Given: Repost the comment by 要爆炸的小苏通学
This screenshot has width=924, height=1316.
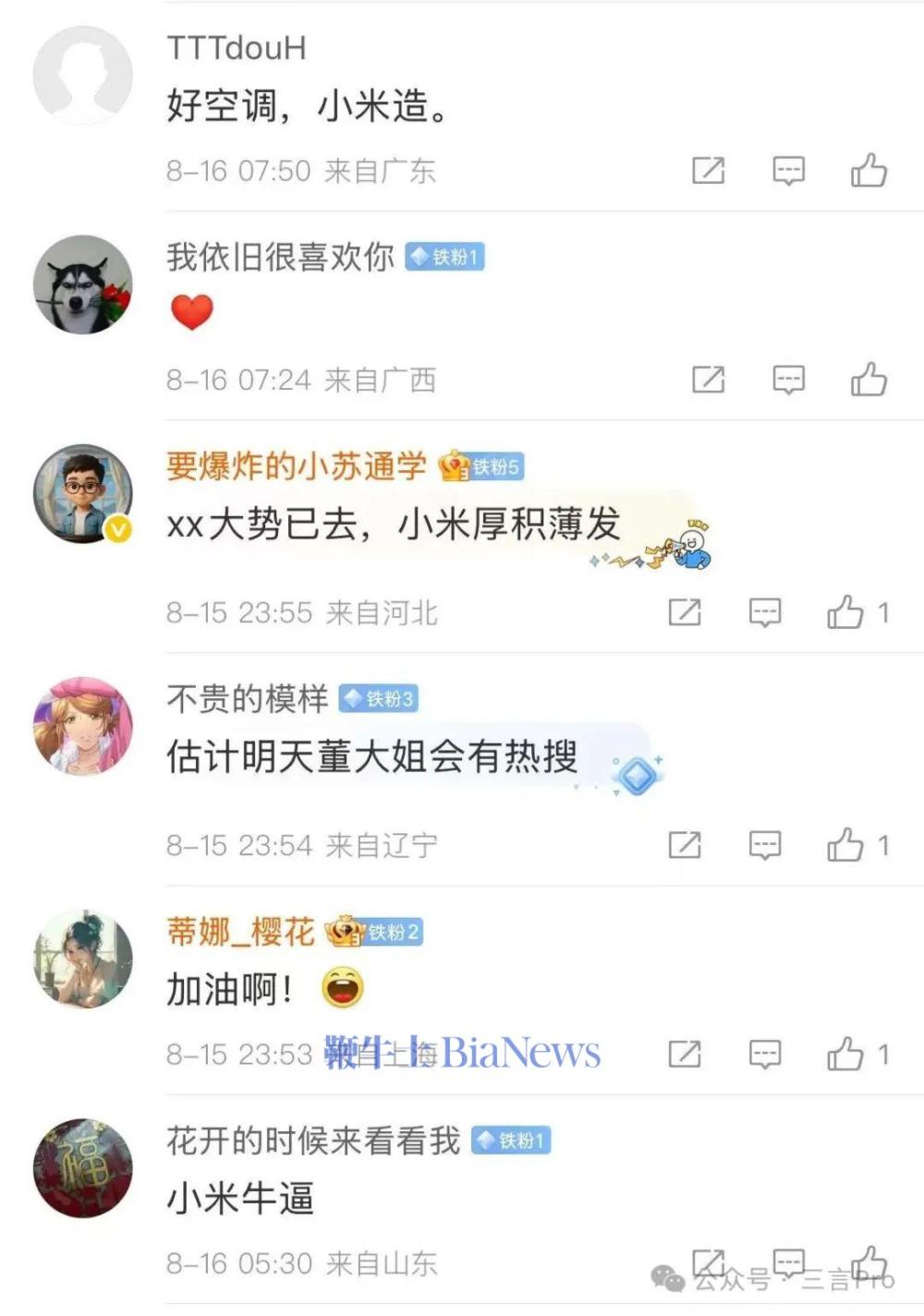Looking at the screenshot, I should pyautogui.click(x=685, y=612).
